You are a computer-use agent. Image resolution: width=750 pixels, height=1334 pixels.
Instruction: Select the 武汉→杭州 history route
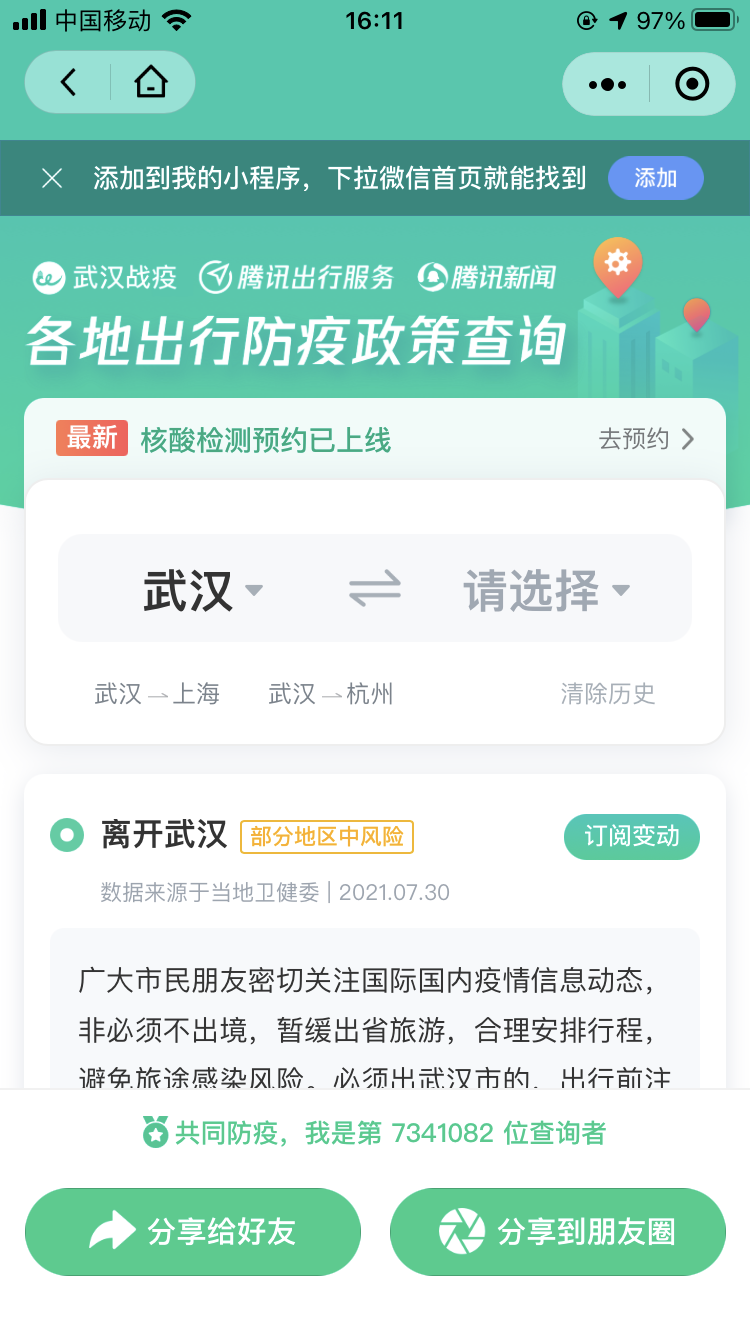(331, 694)
